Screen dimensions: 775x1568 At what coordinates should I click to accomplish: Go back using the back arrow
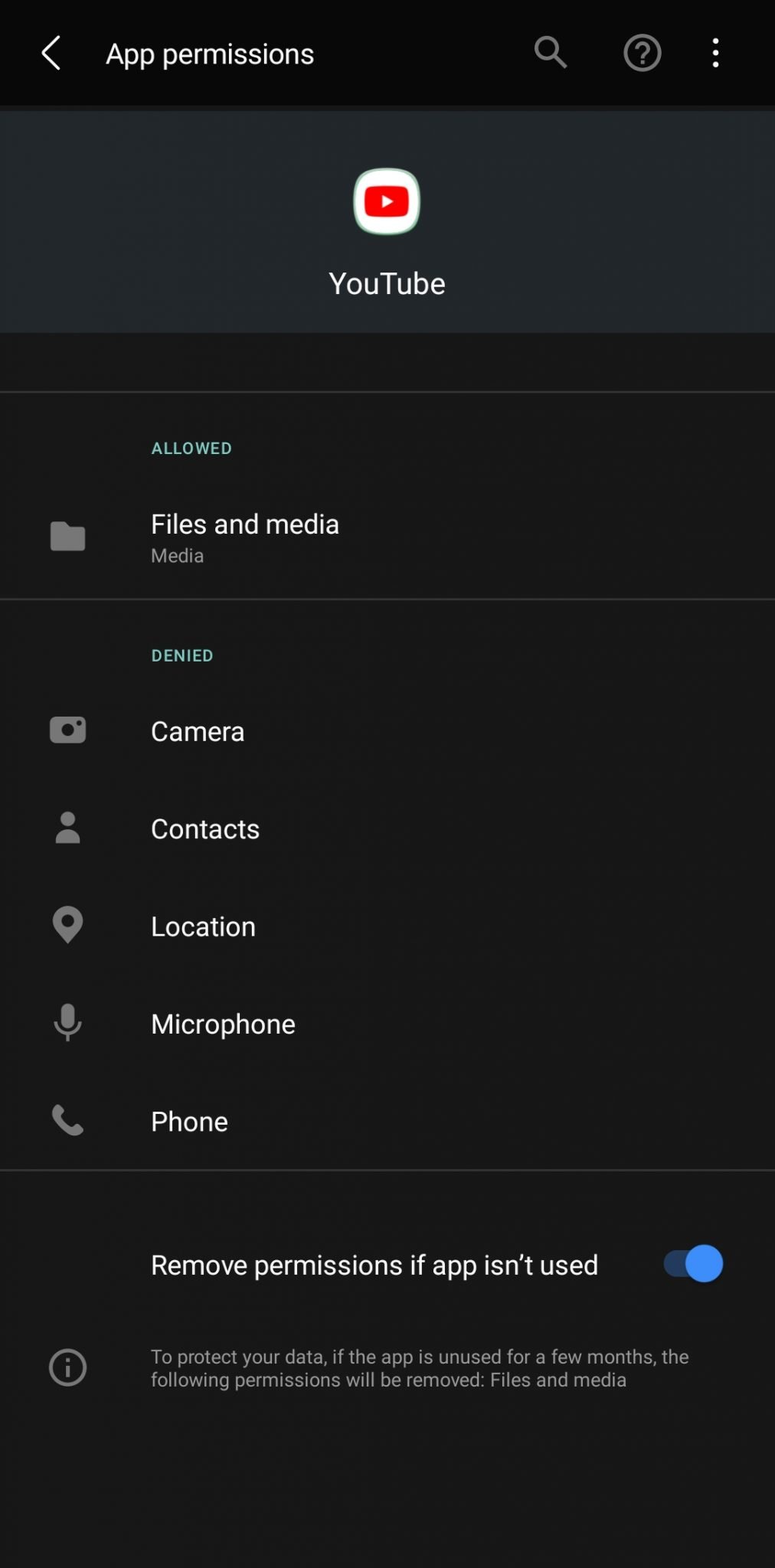[x=51, y=53]
